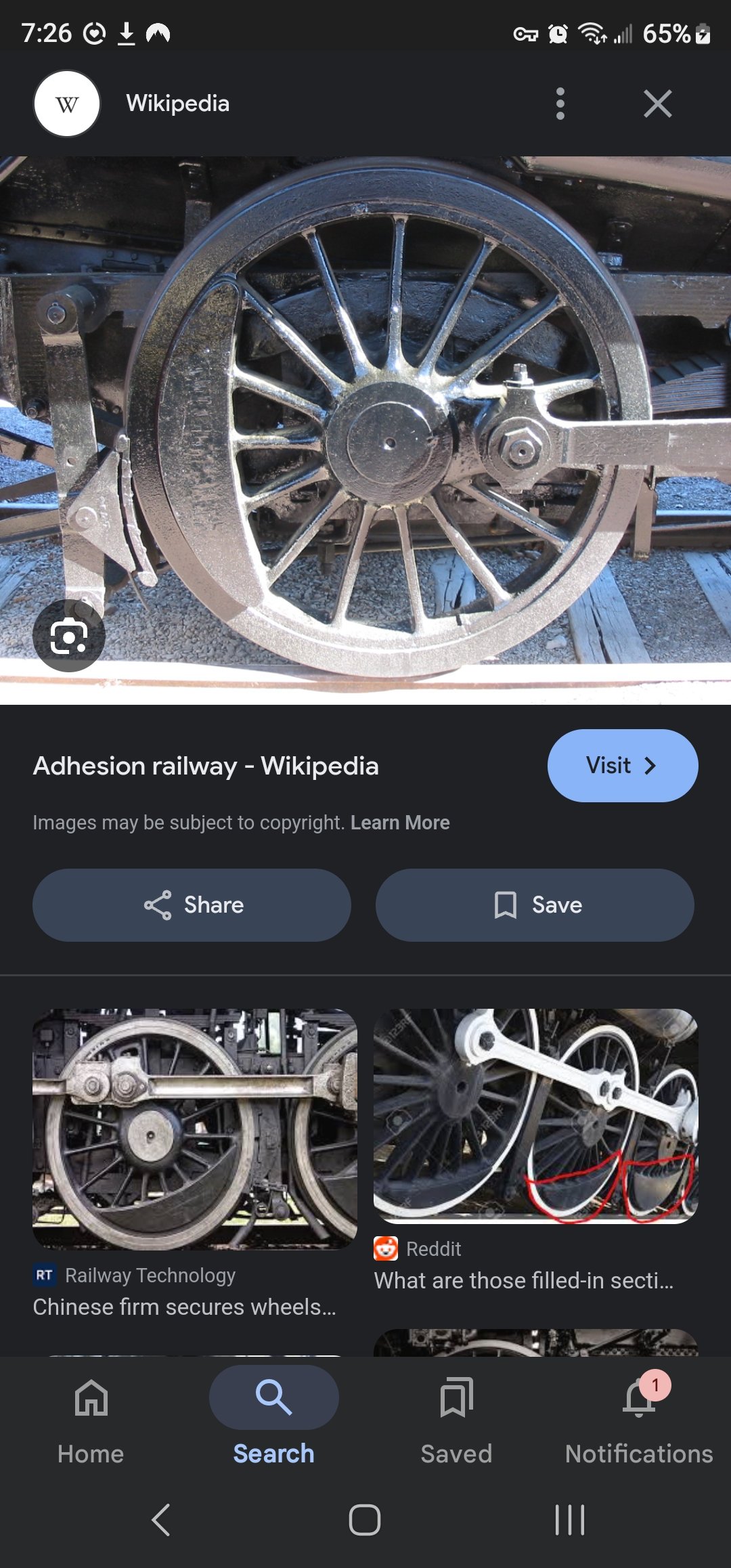731x1568 pixels.
Task: Go to the Home tab
Action: pyautogui.click(x=91, y=1416)
